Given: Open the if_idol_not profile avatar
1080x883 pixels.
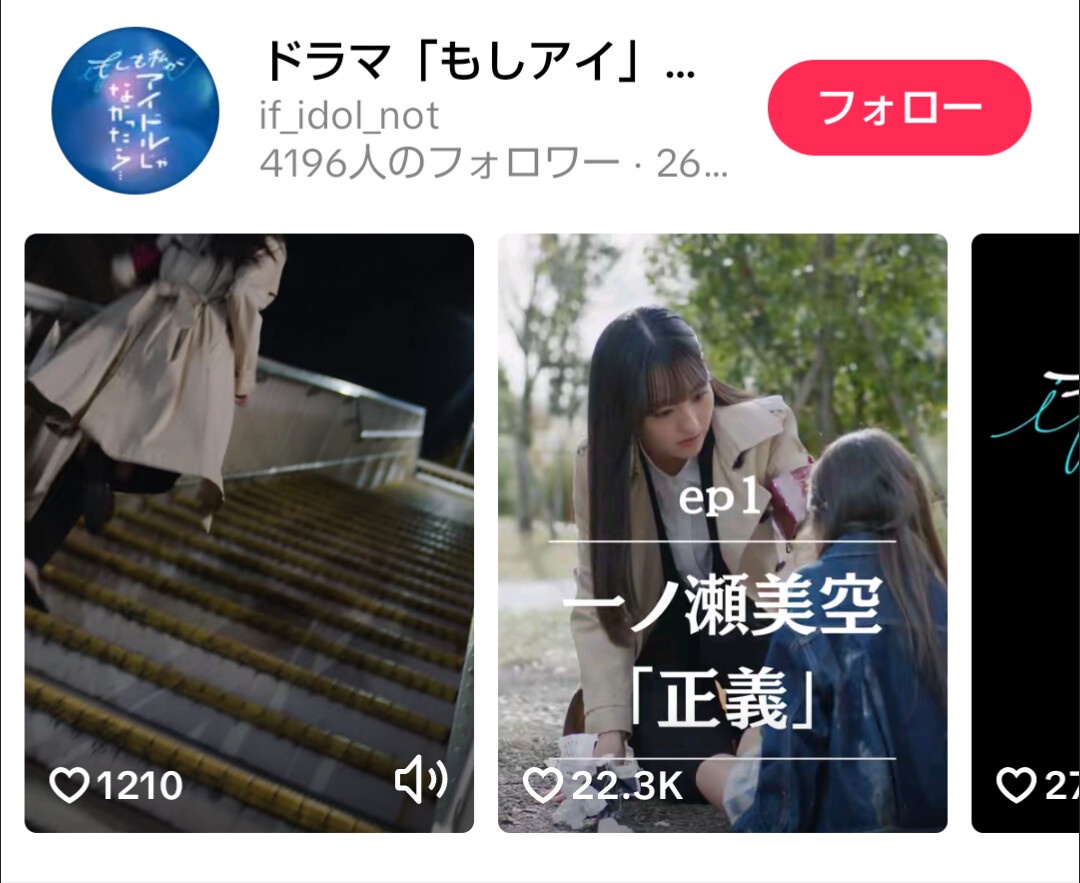Looking at the screenshot, I should (x=135, y=110).
